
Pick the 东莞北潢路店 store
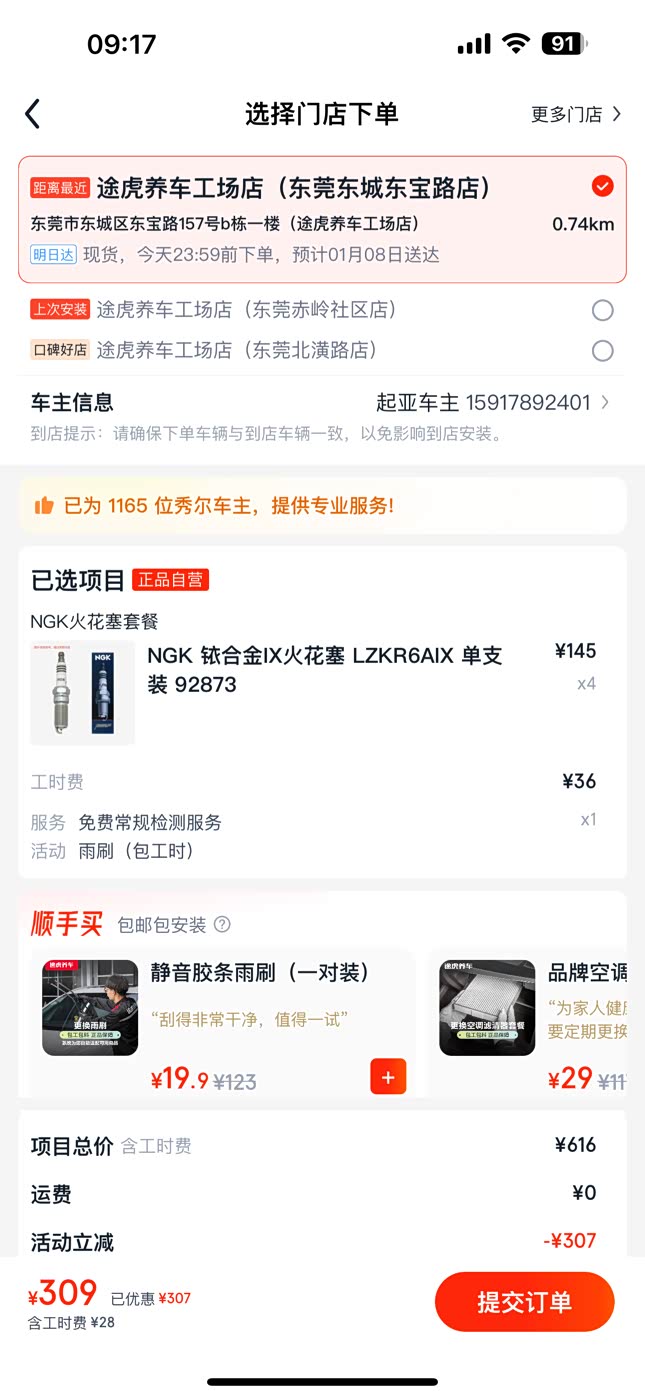(602, 351)
